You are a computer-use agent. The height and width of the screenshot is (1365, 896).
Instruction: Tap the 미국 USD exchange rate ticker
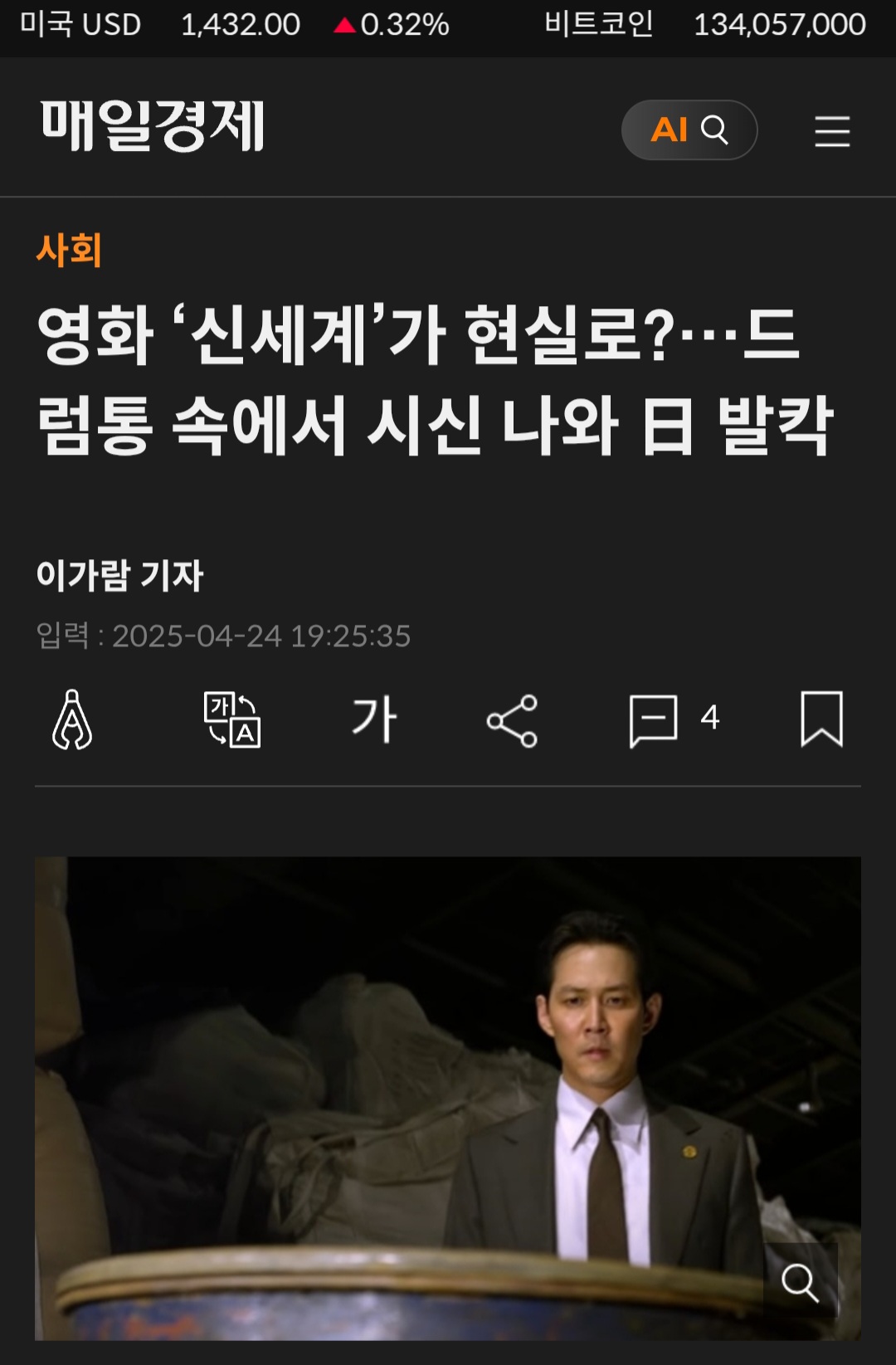pos(234,24)
